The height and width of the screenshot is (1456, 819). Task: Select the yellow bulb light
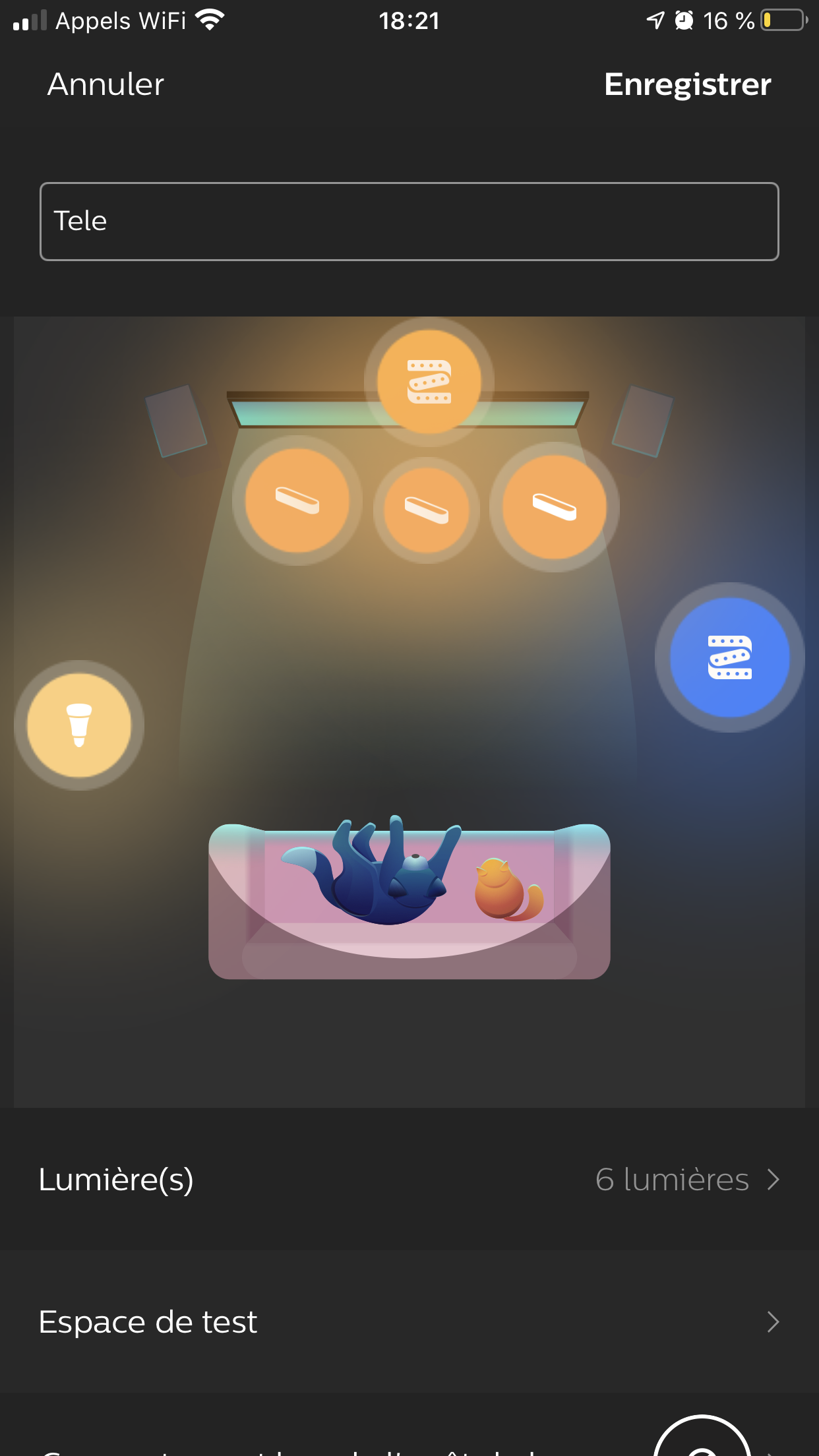(x=79, y=725)
